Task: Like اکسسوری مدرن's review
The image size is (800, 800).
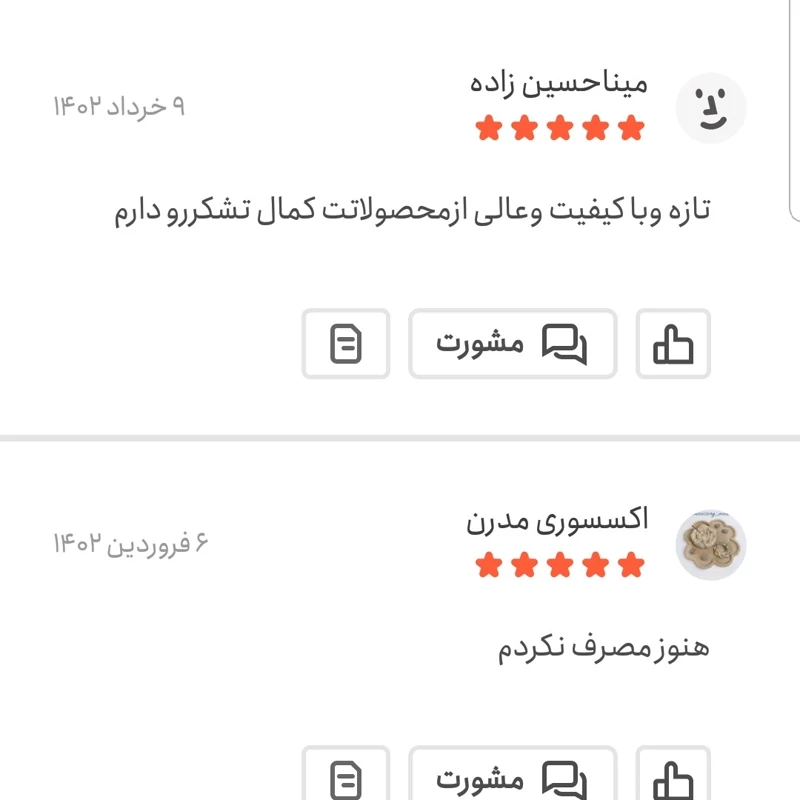Action: tap(673, 776)
